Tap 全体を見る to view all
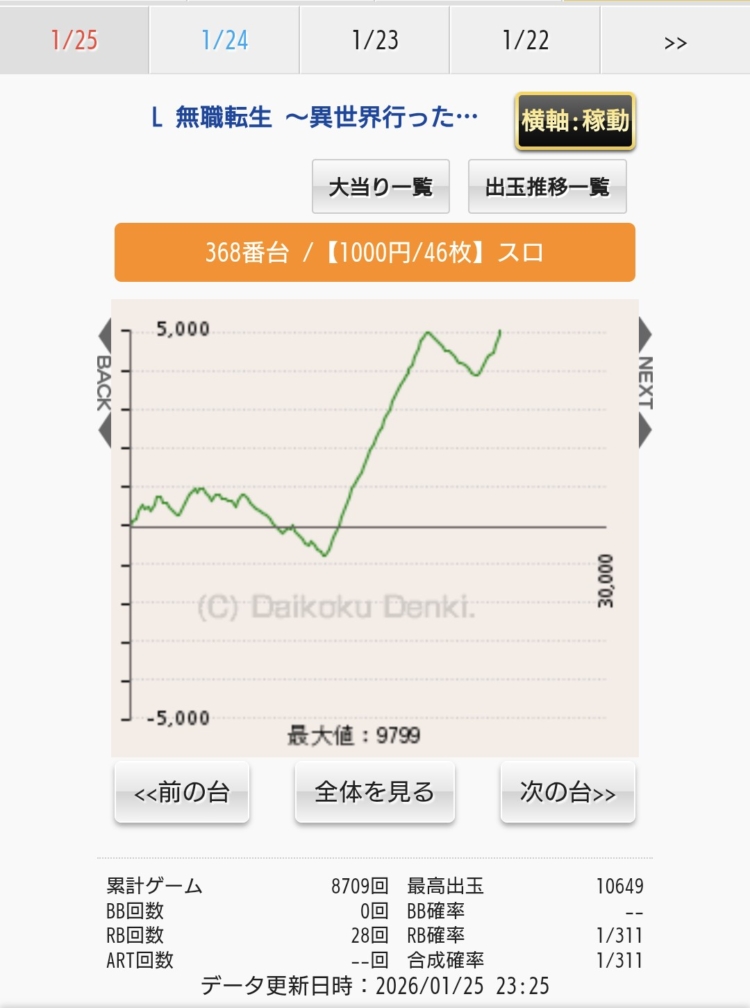The width and height of the screenshot is (750, 1008). tap(375, 793)
